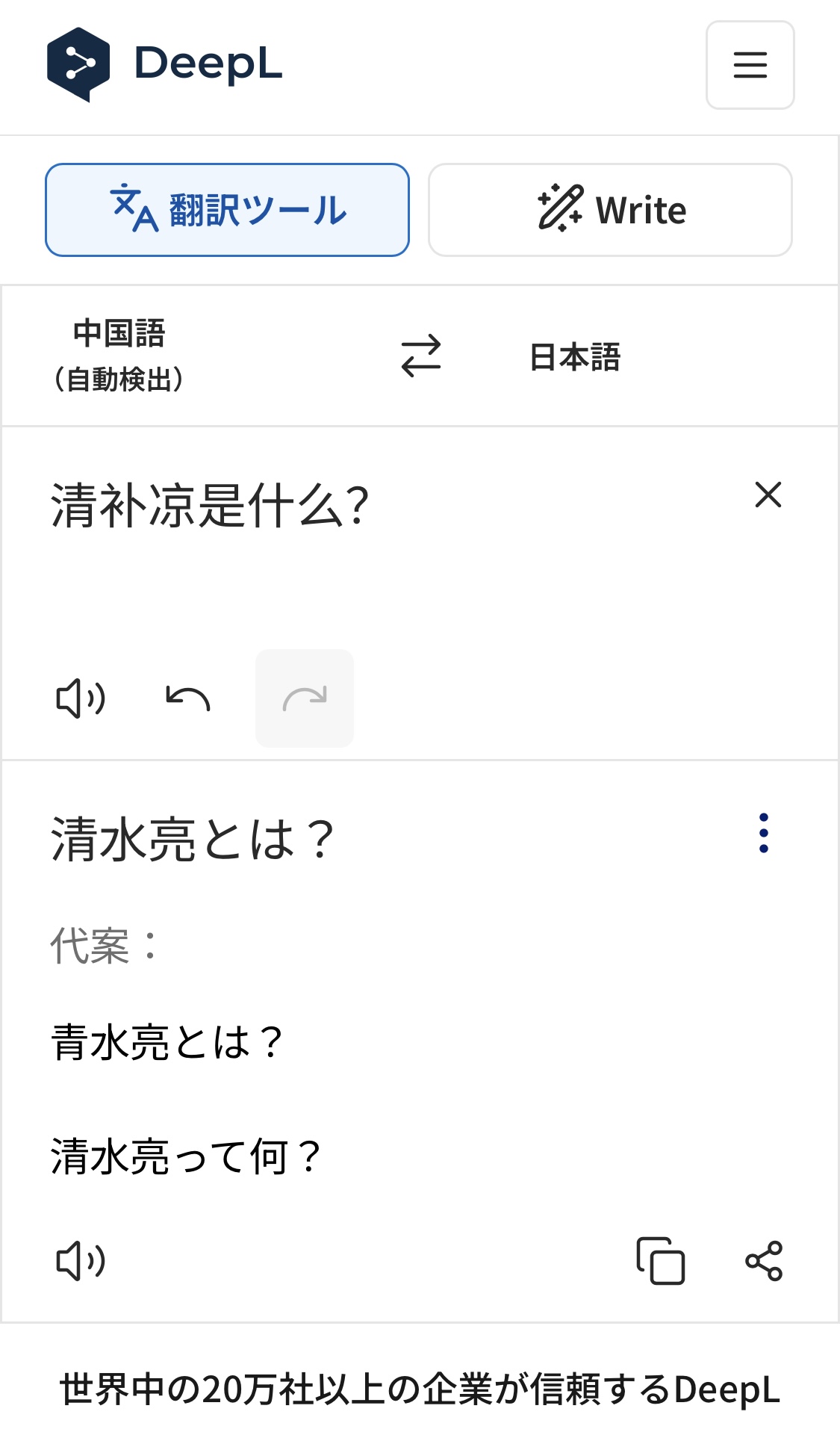The height and width of the screenshot is (1441, 840).
Task: Clear the source text
Action: [x=768, y=495]
